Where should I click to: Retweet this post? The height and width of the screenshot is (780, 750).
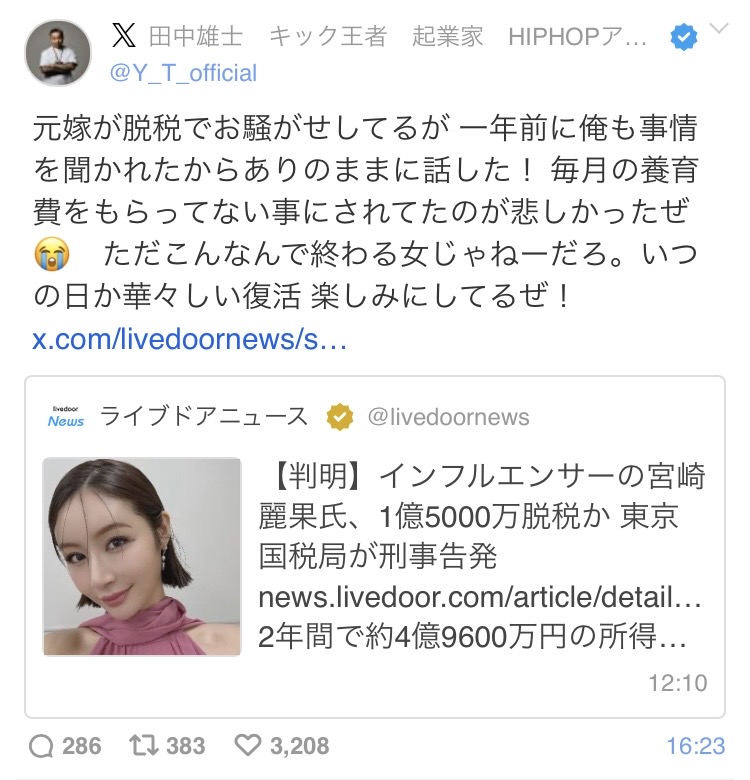143,745
